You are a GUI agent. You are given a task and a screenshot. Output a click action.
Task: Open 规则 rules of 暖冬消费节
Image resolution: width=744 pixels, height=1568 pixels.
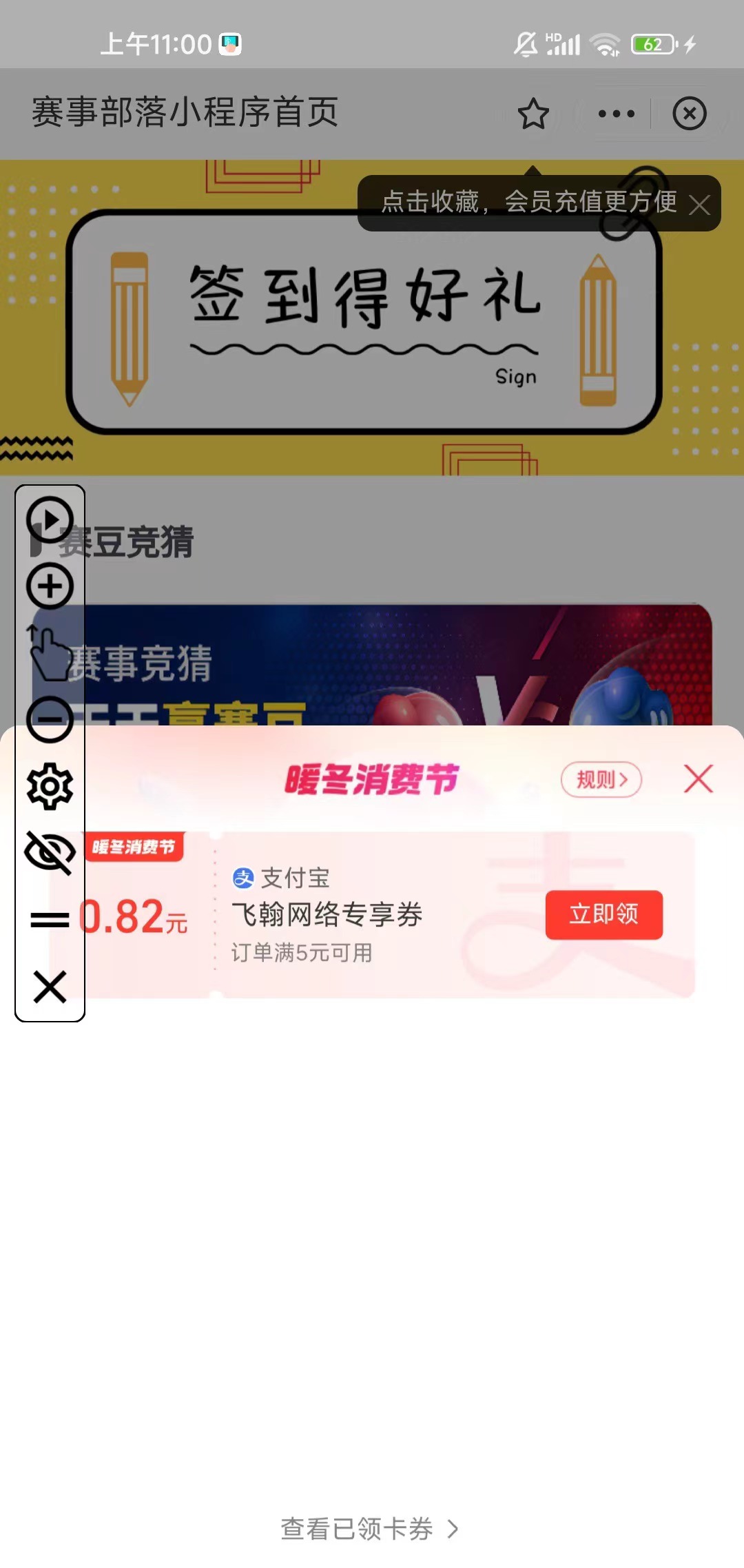click(601, 780)
